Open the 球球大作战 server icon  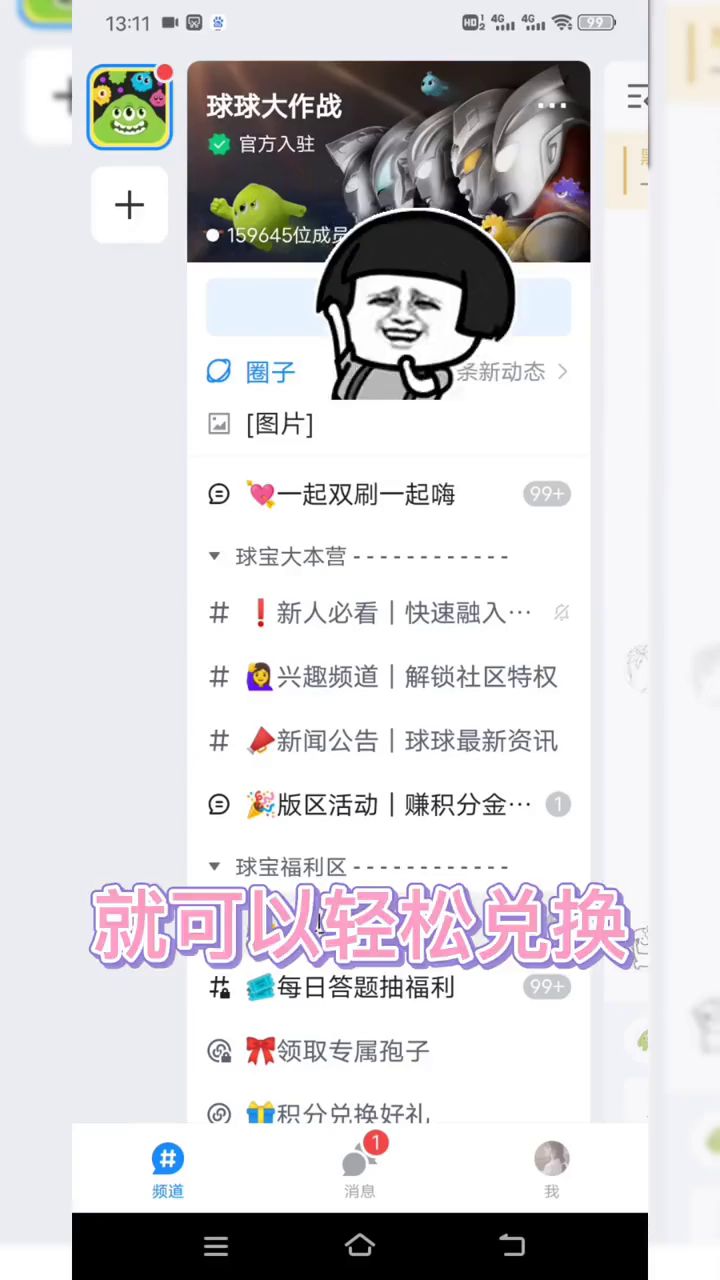tap(129, 107)
